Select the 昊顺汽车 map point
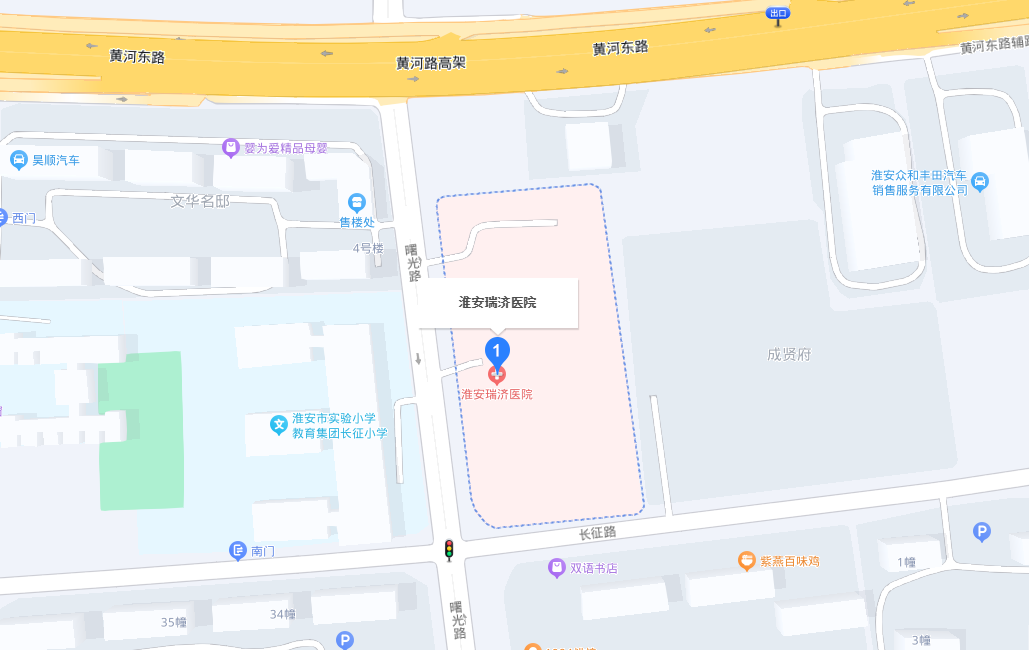 click(x=19, y=160)
